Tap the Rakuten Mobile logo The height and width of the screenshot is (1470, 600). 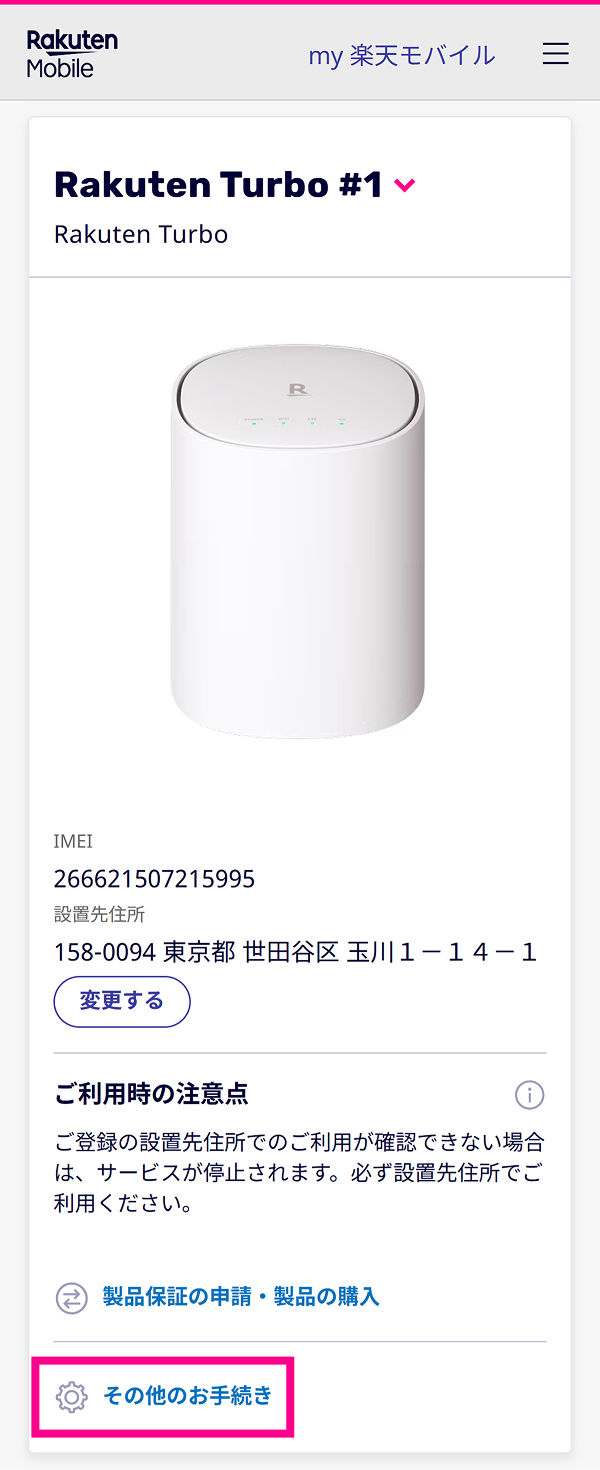(x=72, y=54)
